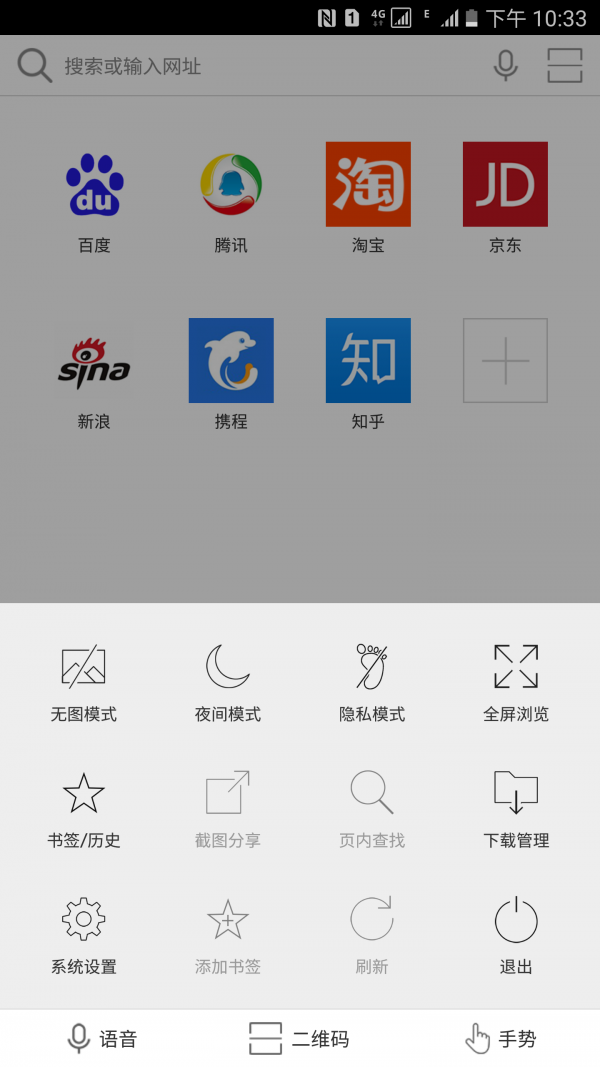Open the 淘宝 shortcut

click(x=368, y=198)
